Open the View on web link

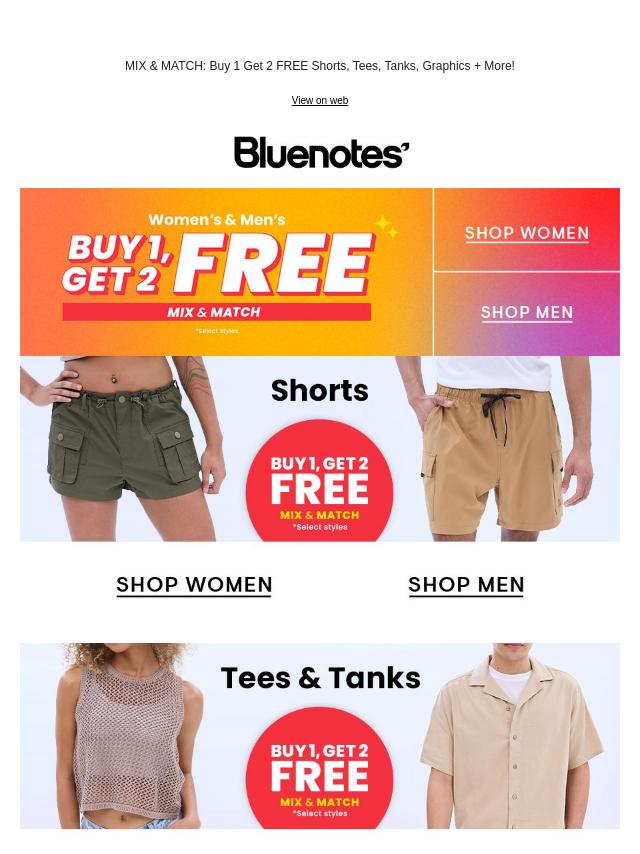(x=319, y=101)
